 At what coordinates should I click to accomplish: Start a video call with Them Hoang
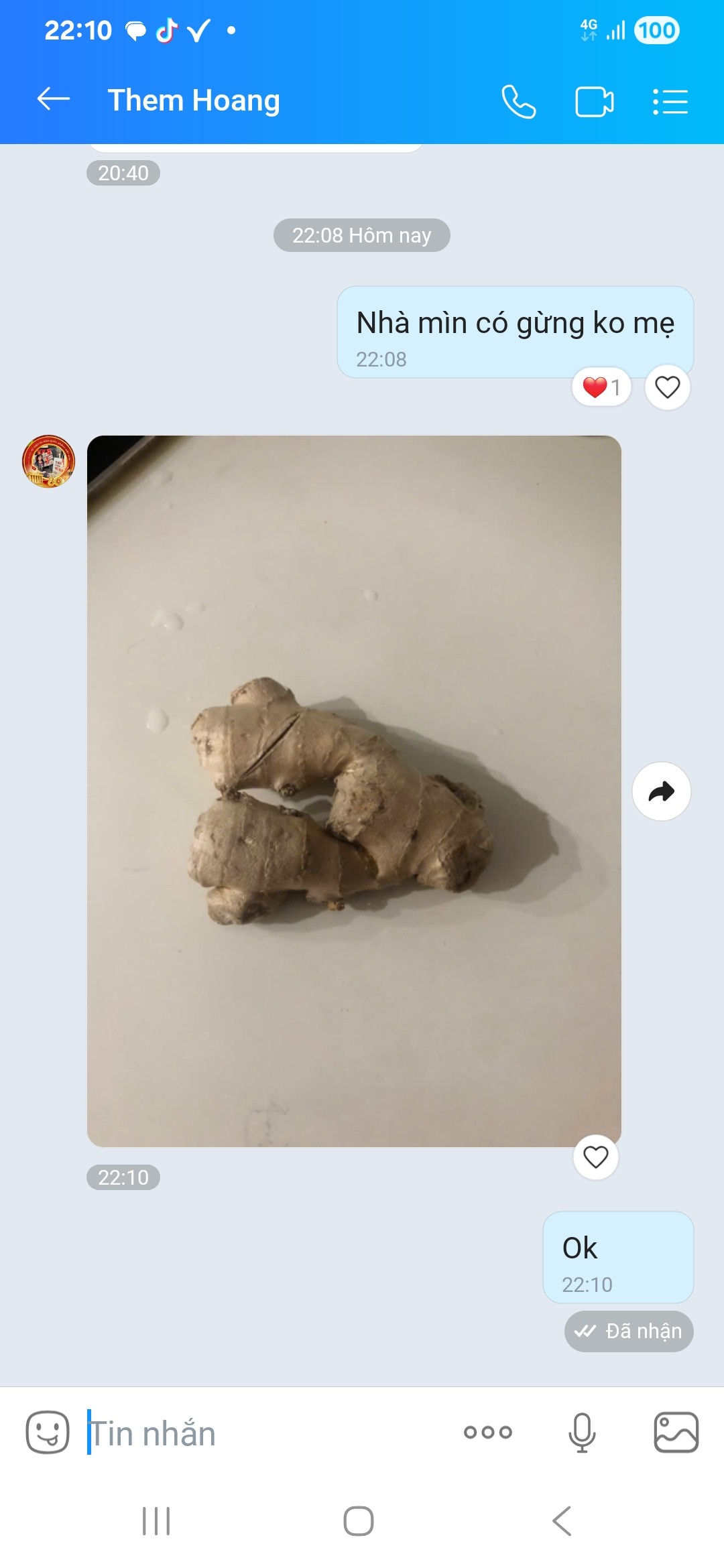(x=594, y=102)
